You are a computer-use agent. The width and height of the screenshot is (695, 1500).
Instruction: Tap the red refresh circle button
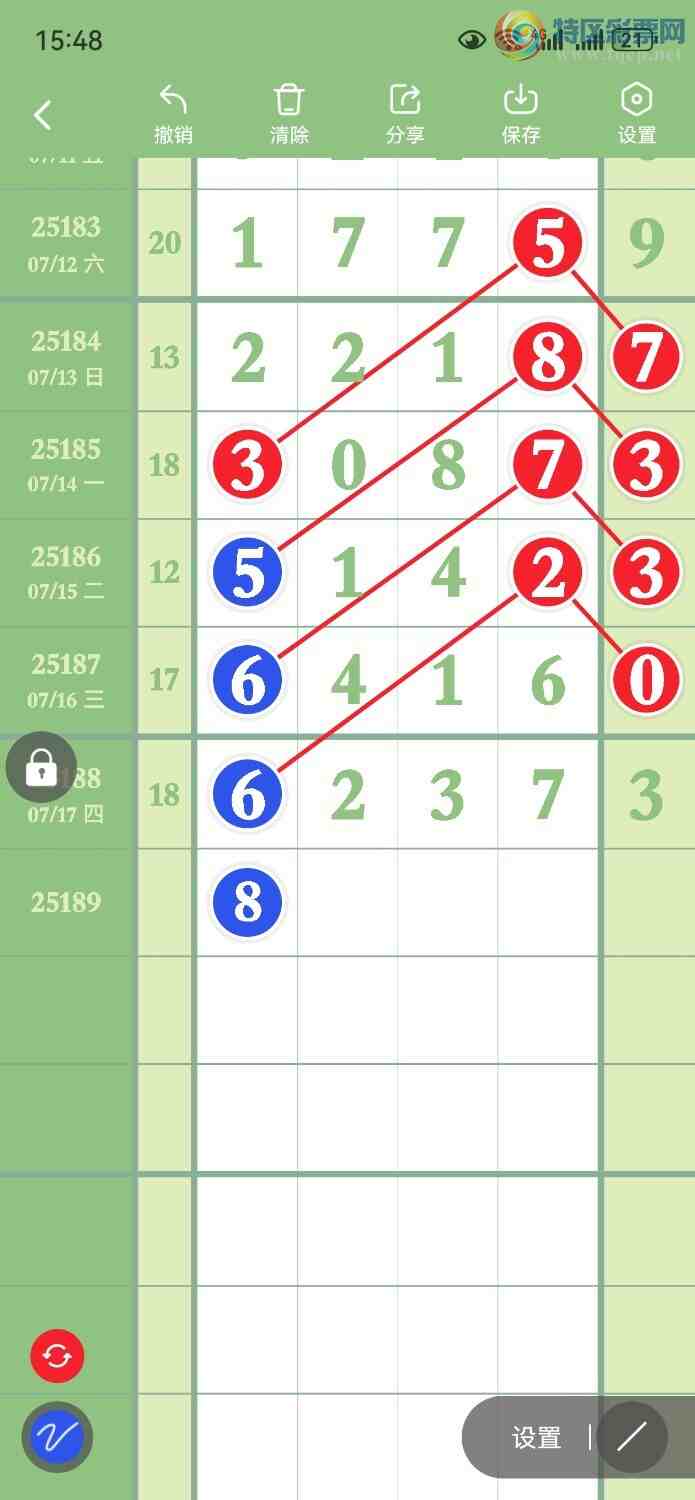57,1356
